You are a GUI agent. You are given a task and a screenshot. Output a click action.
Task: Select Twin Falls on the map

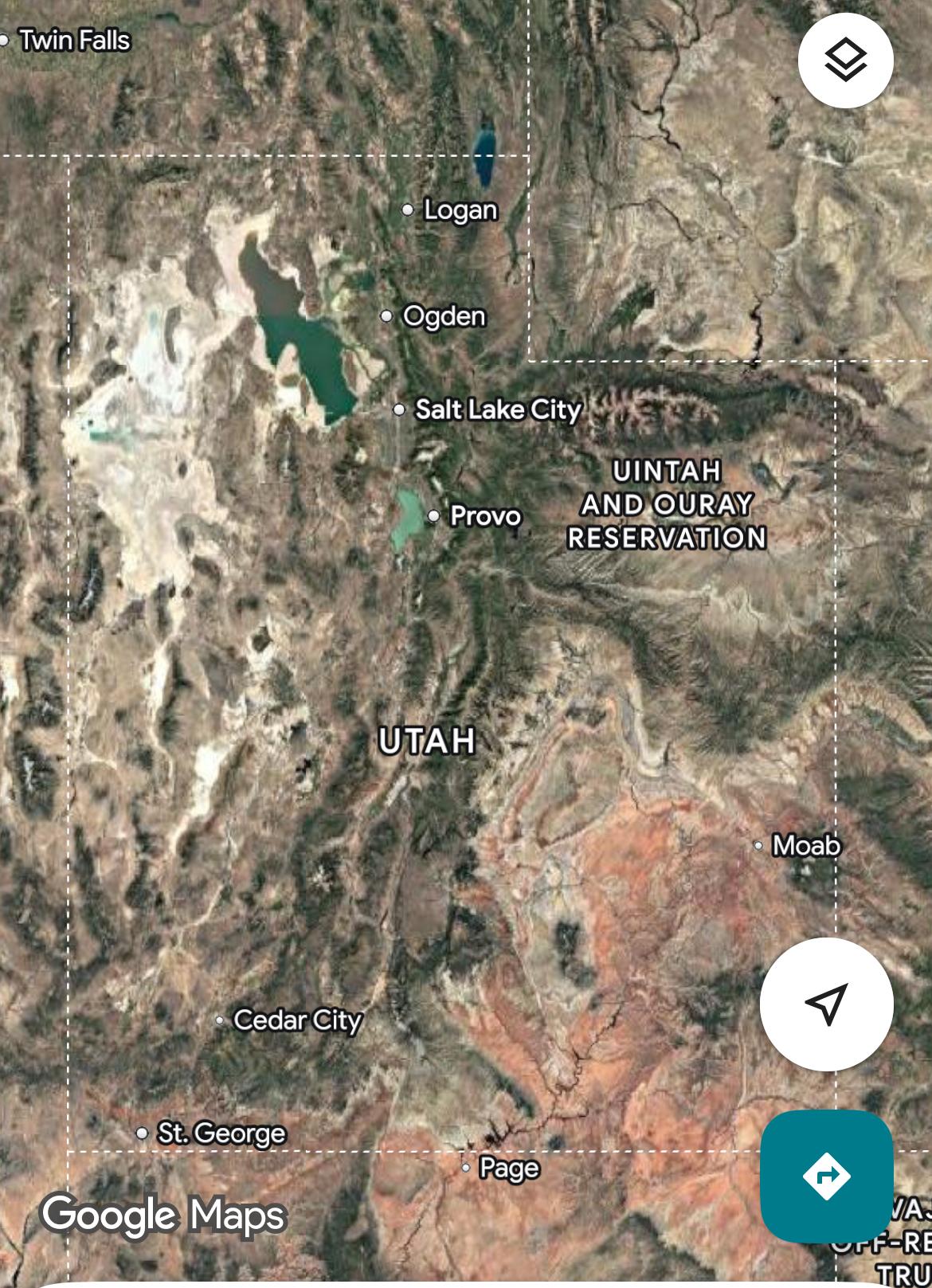point(73,40)
